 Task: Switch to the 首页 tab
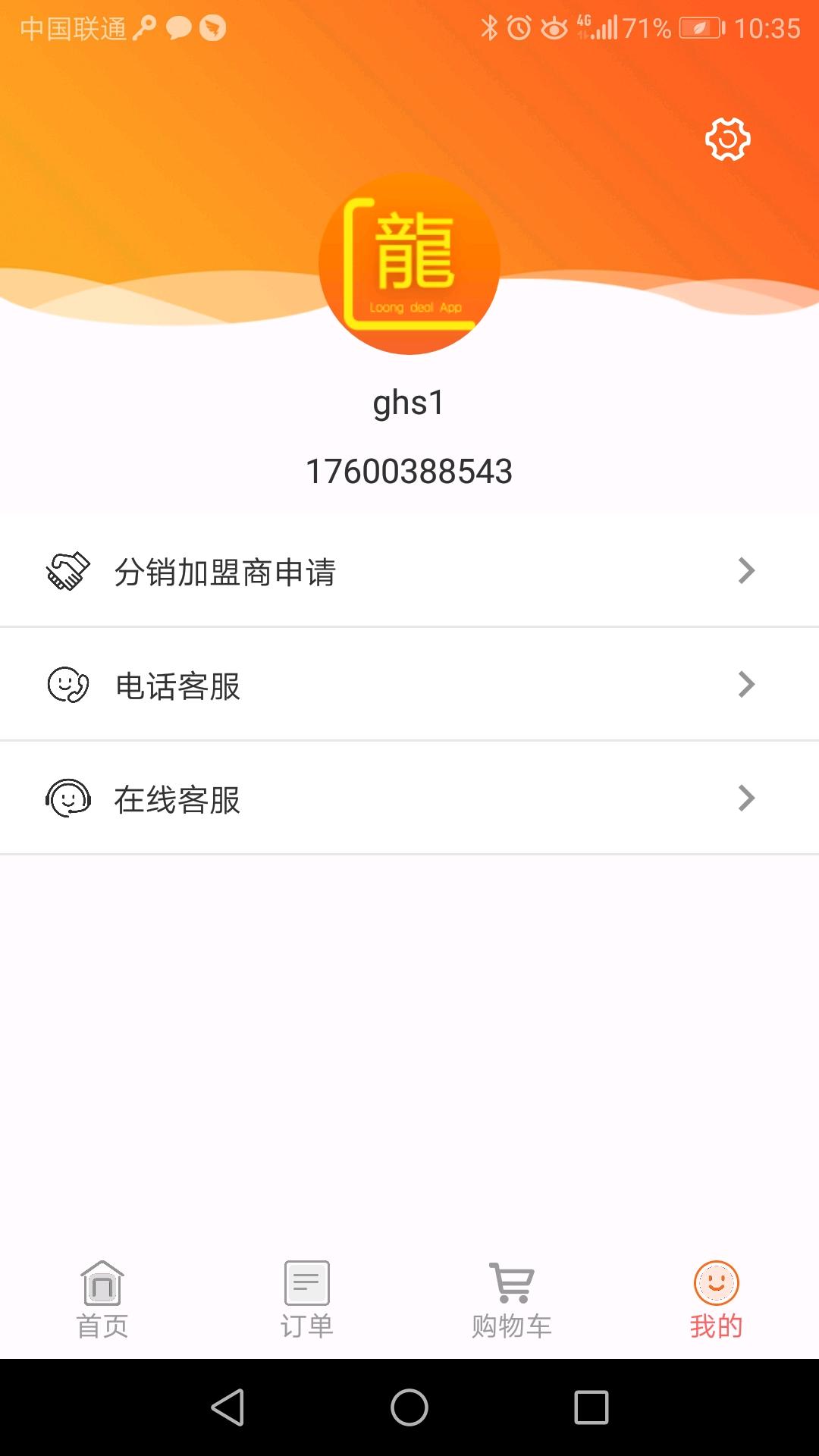(102, 1300)
